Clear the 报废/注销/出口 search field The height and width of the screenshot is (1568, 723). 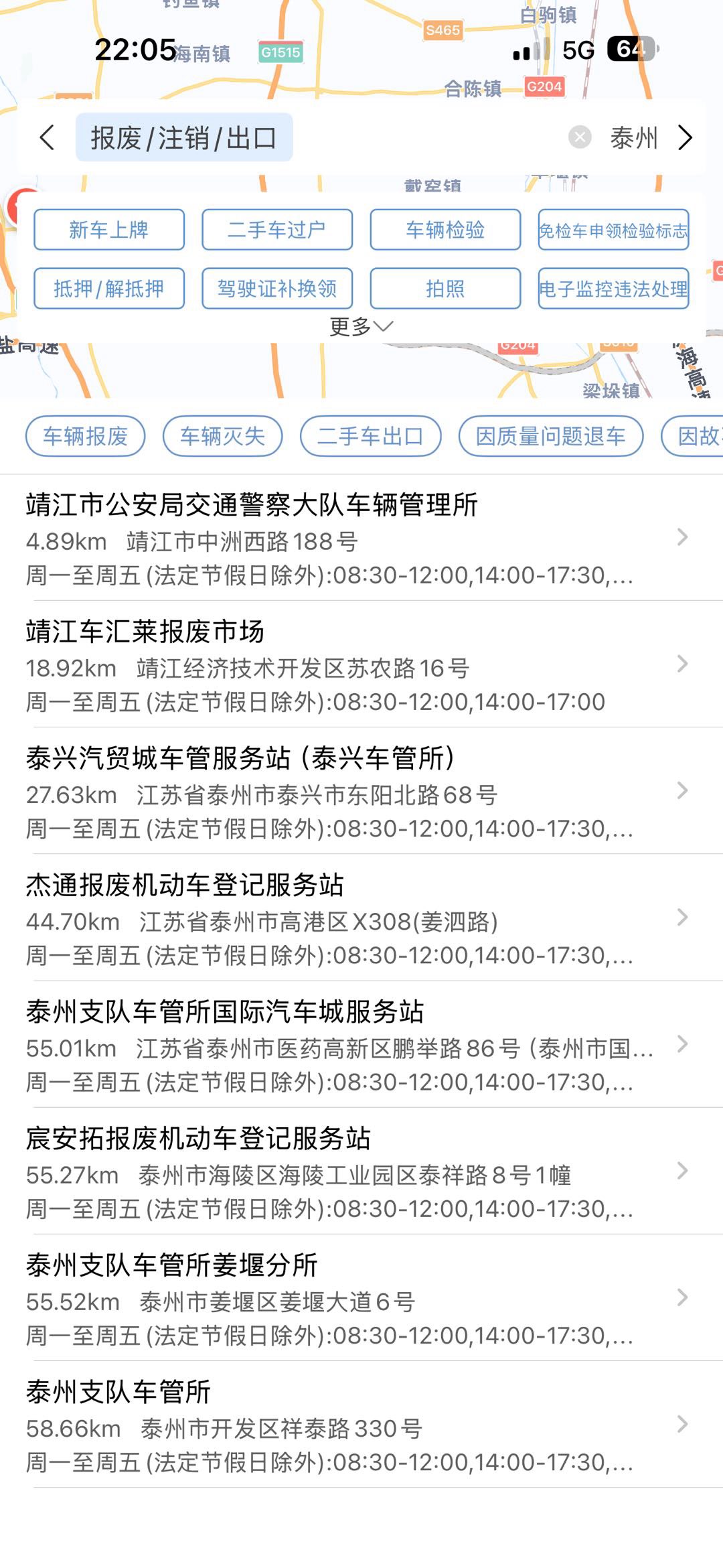[x=579, y=137]
